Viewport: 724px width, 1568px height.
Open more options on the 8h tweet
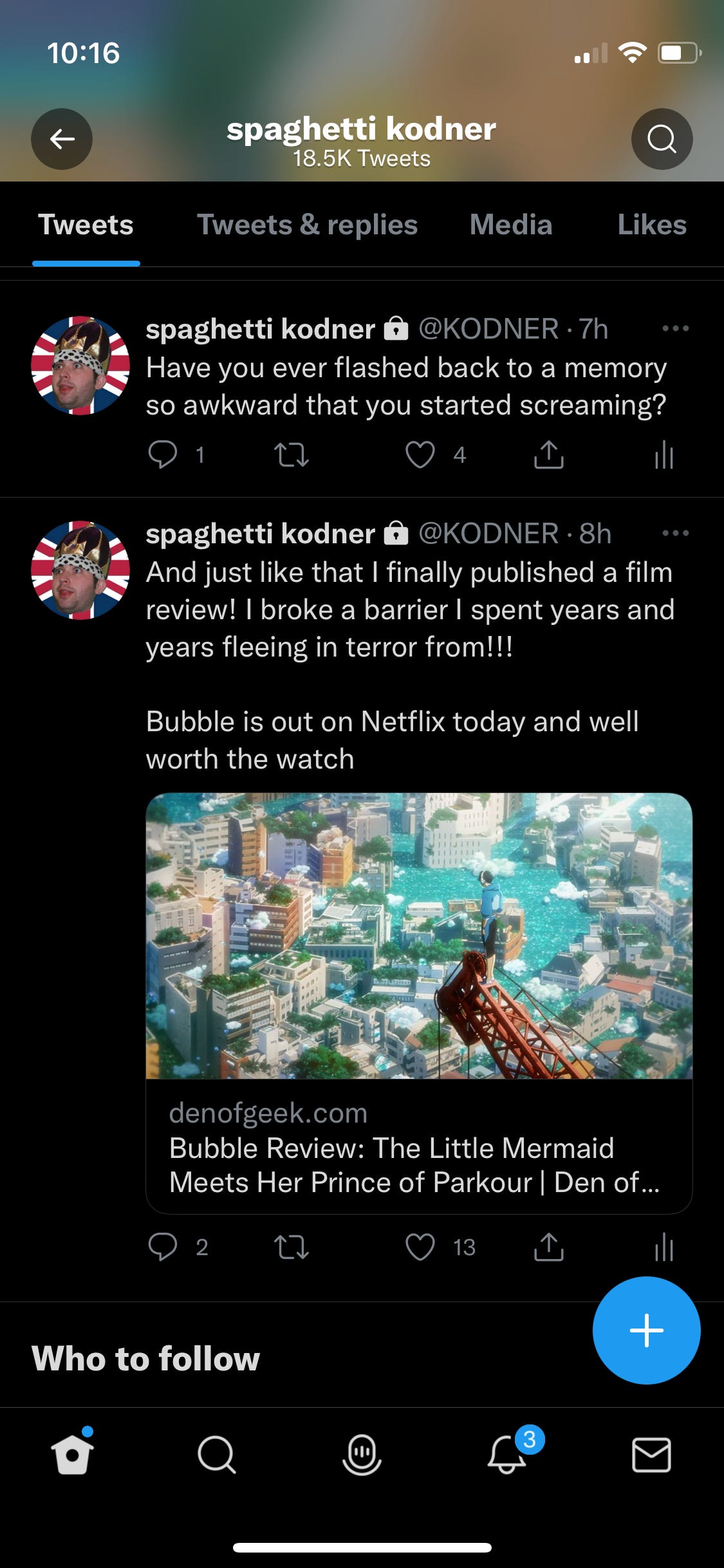tap(675, 534)
